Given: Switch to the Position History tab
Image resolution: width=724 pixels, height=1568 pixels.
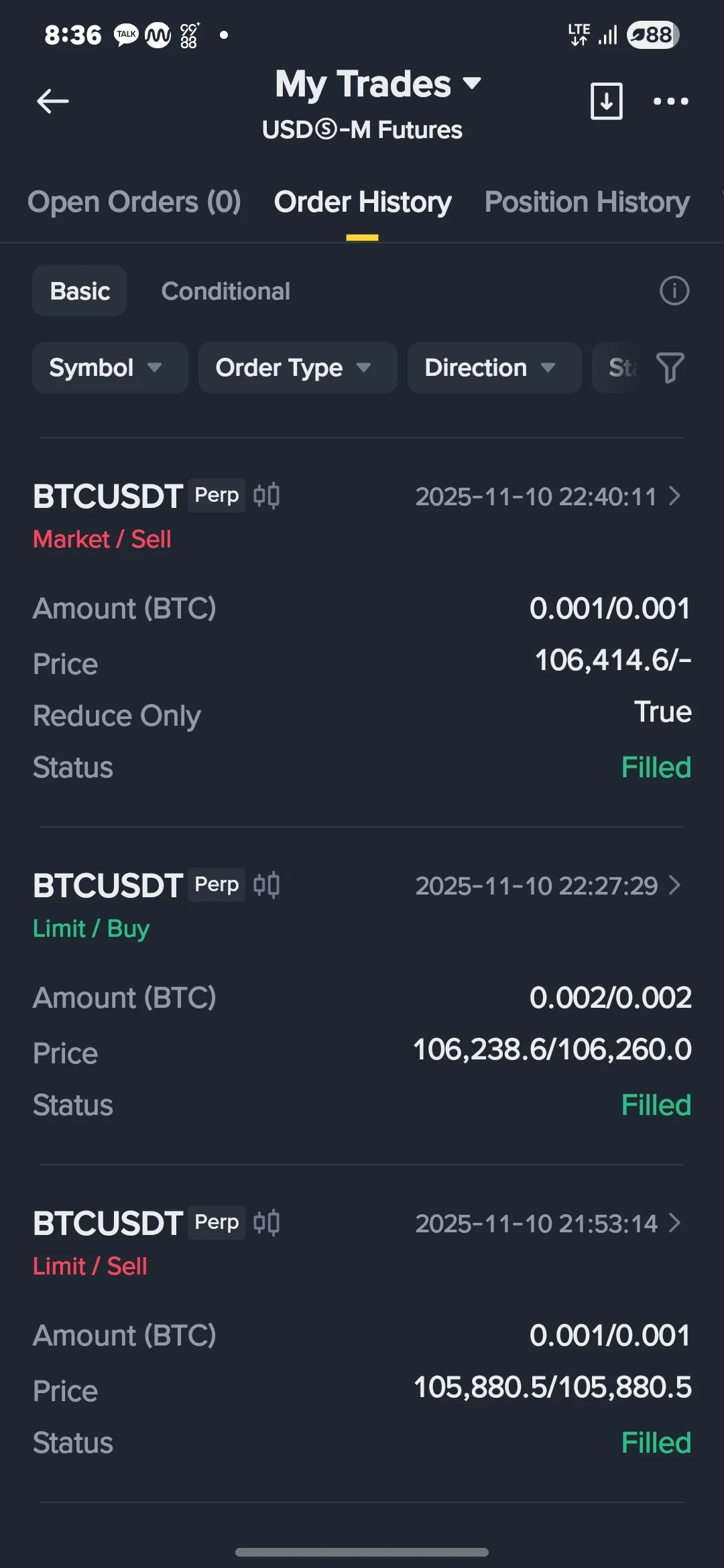Looking at the screenshot, I should coord(586,202).
